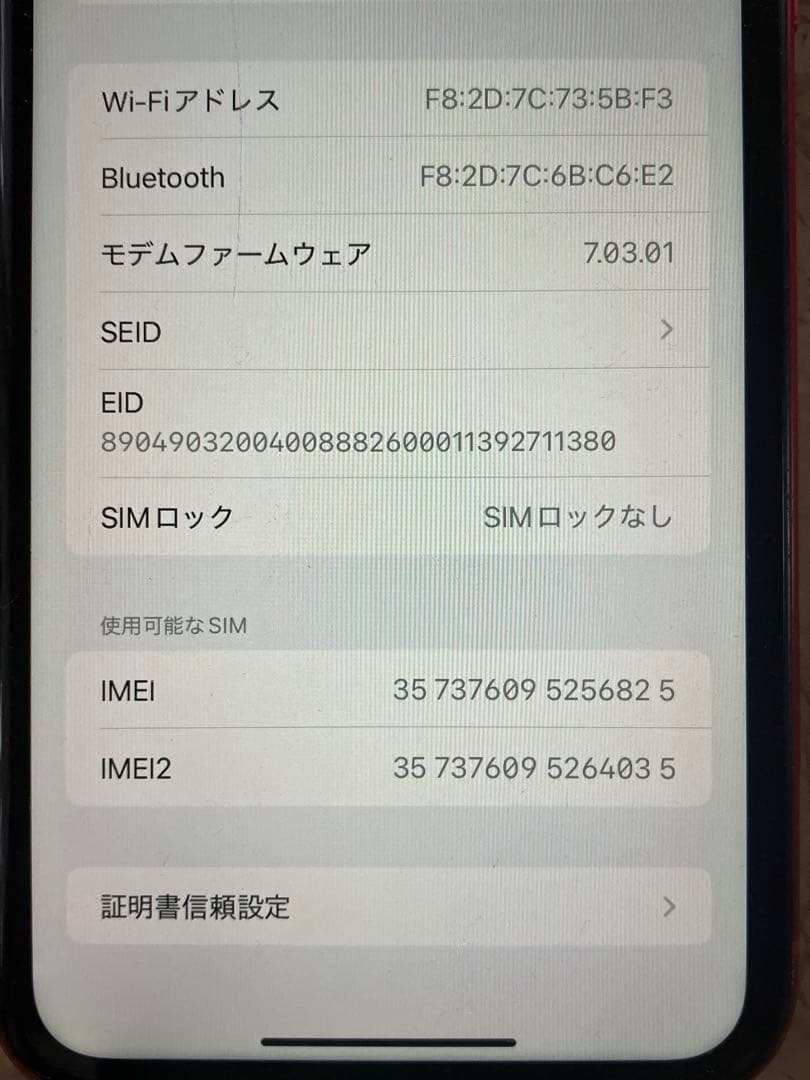Select the SIMロックなし status text
The image size is (810, 1080).
click(x=580, y=516)
